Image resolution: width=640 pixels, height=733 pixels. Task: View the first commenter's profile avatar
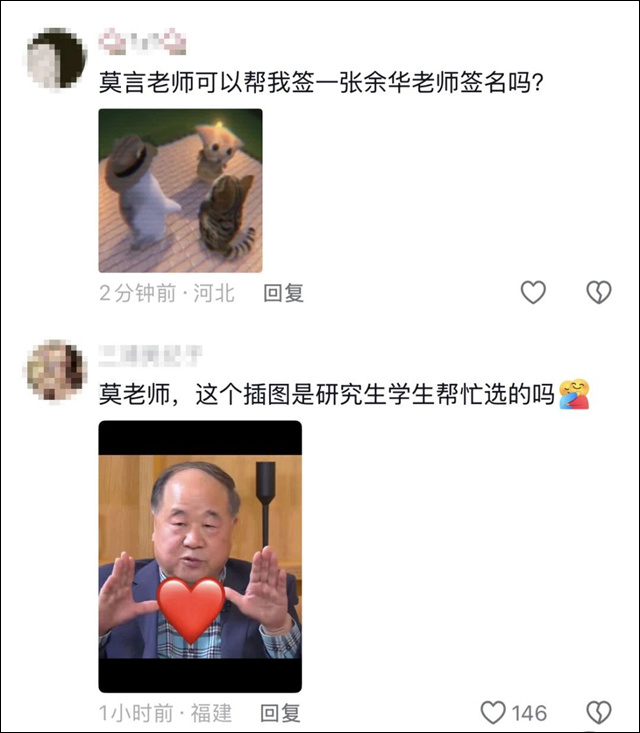(55, 58)
